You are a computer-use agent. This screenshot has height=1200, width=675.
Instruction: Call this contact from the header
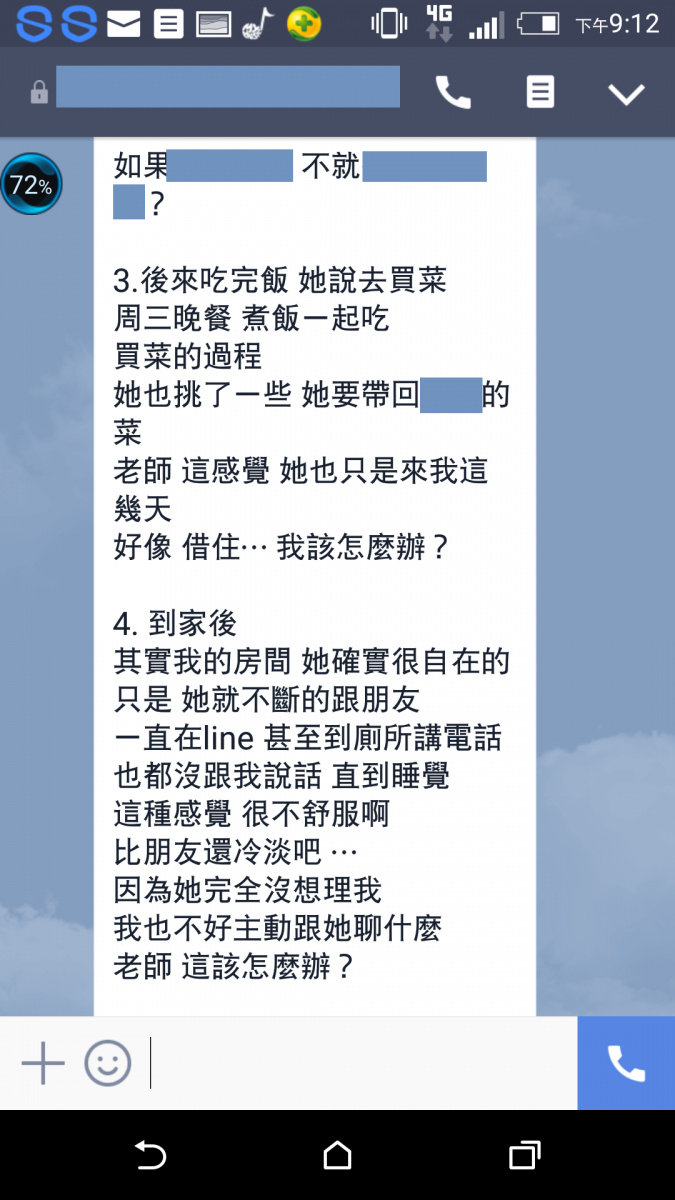pyautogui.click(x=453, y=93)
